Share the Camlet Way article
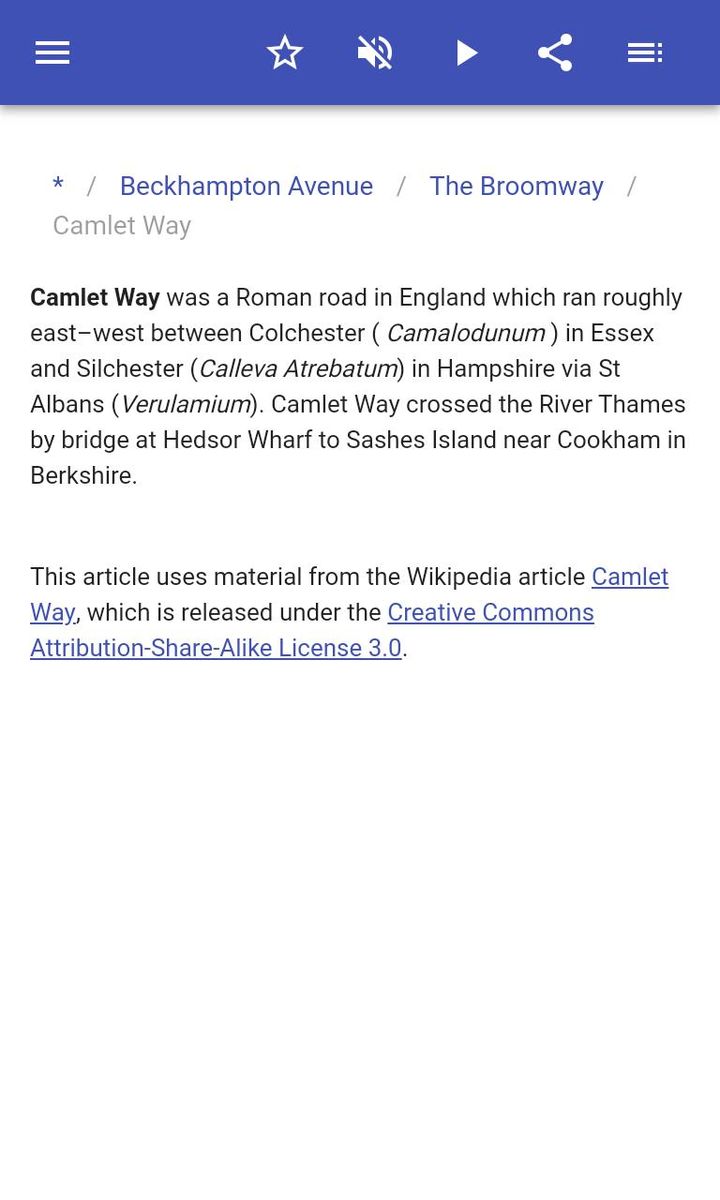The width and height of the screenshot is (720, 1200). tap(555, 52)
